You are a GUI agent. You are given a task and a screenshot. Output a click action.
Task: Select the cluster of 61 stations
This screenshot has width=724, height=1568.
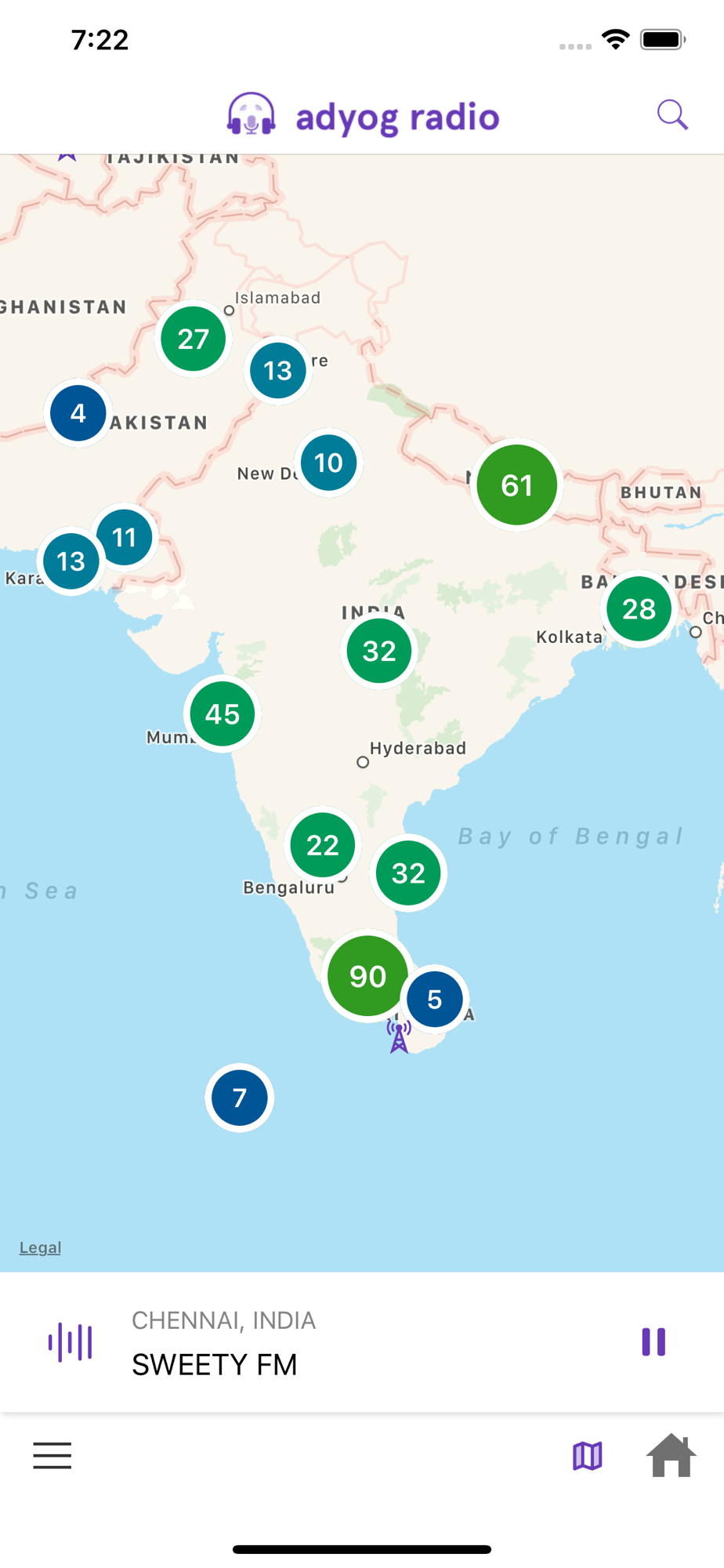pos(517,485)
